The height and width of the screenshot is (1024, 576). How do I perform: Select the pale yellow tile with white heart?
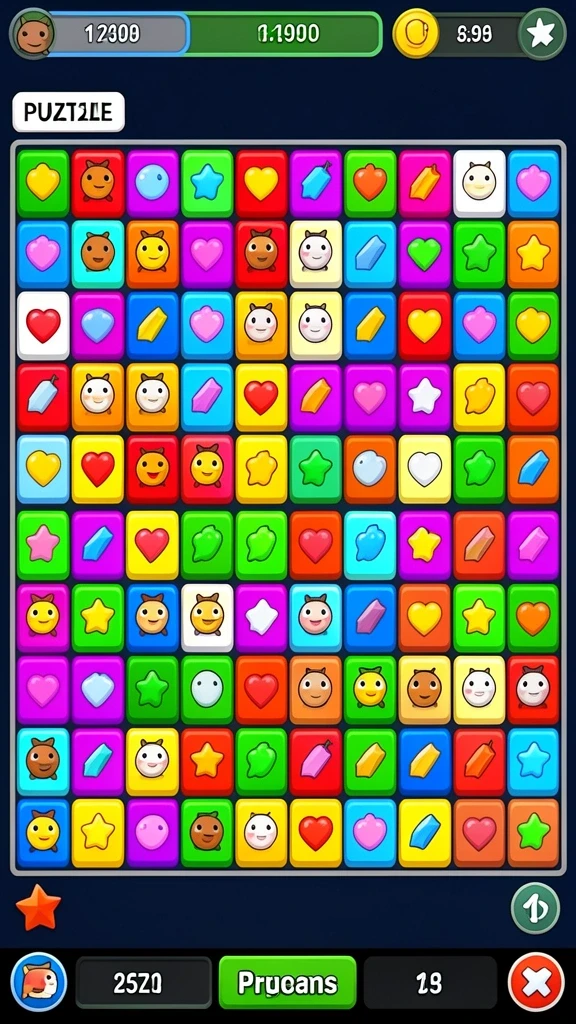coord(425,469)
